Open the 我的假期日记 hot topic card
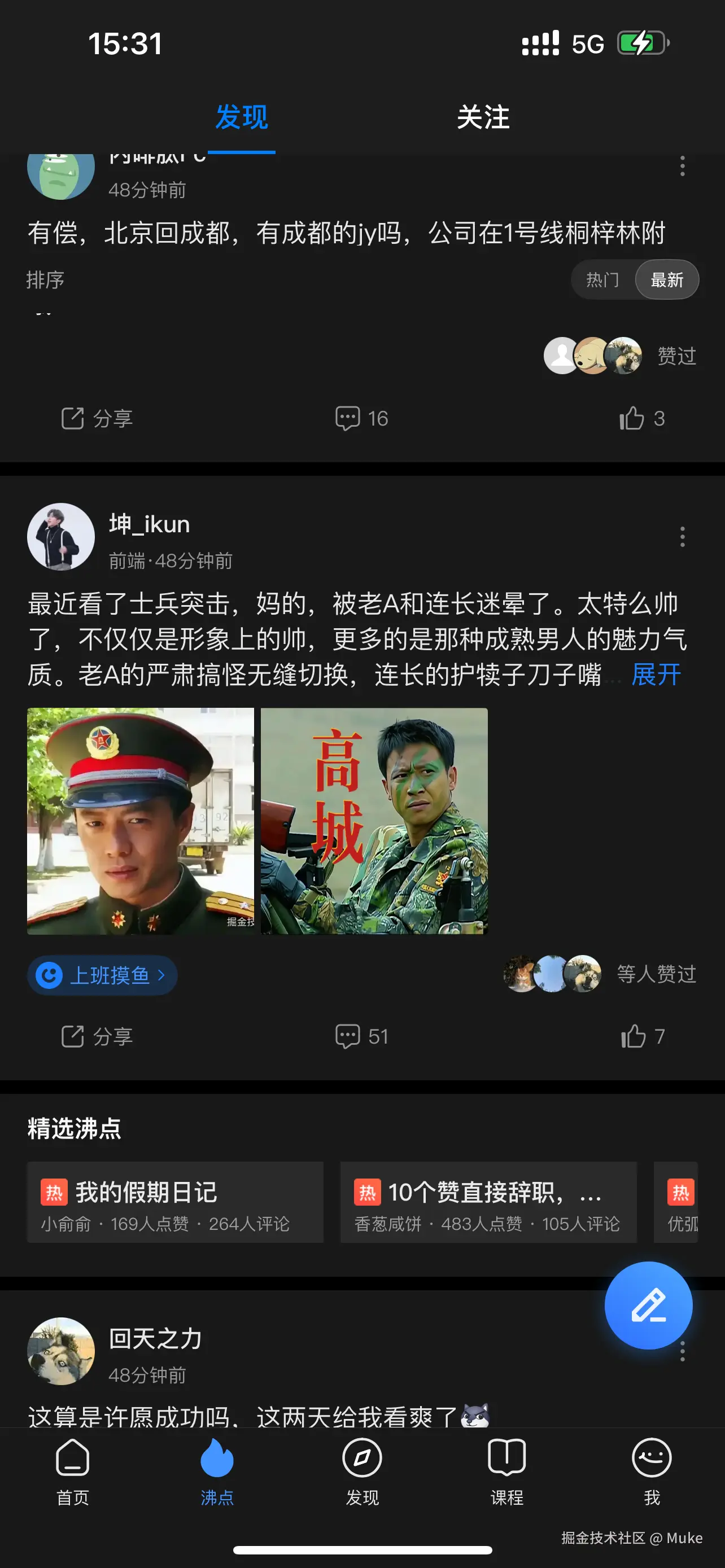Screen dimensions: 725x1568 point(174,1203)
